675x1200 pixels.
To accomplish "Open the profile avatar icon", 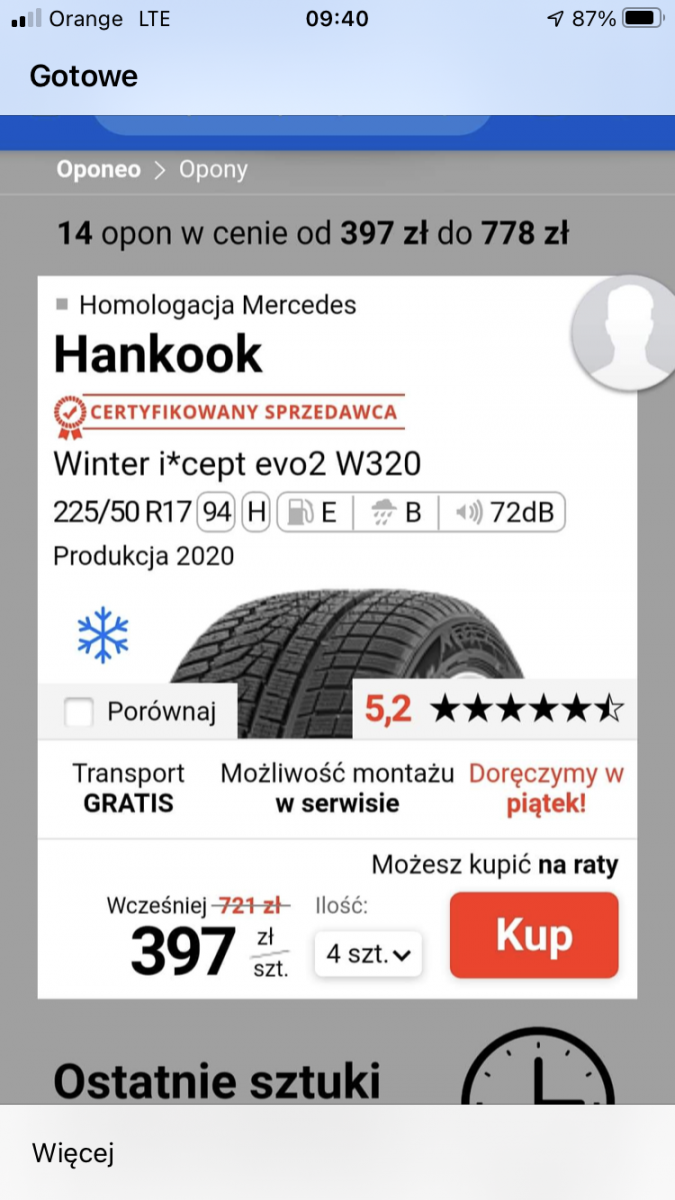I will [623, 333].
